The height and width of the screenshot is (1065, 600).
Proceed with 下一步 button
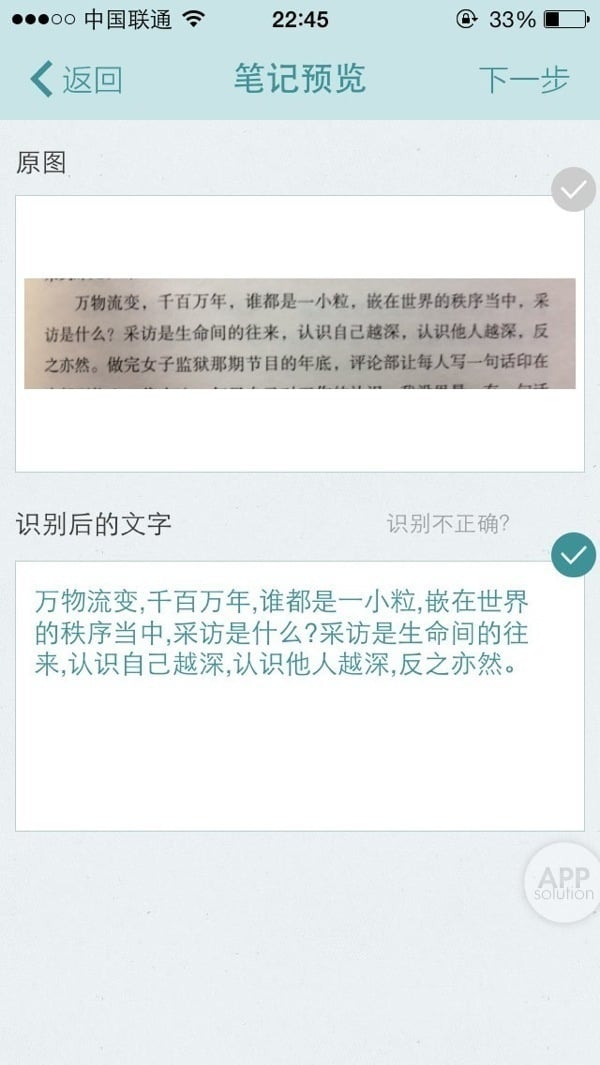pos(523,80)
